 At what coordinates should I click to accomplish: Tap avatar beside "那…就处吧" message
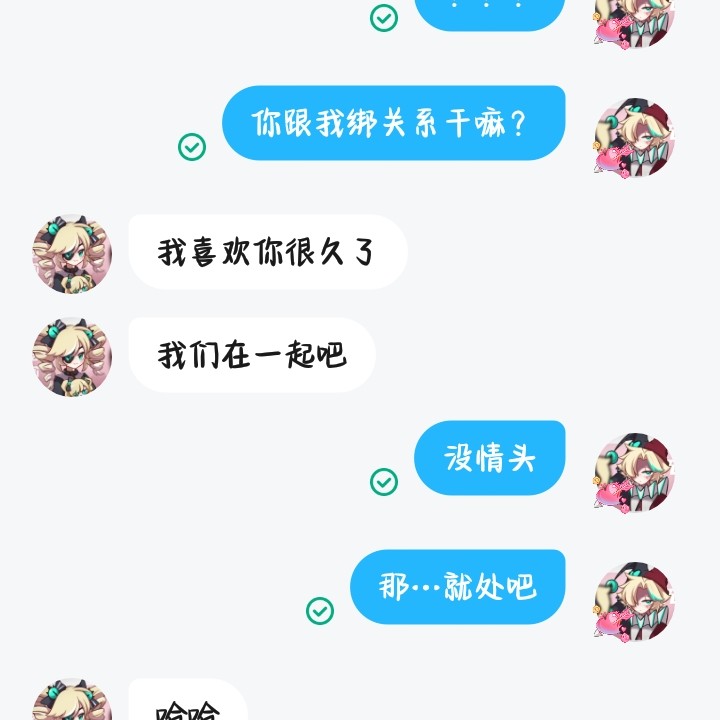point(634,602)
